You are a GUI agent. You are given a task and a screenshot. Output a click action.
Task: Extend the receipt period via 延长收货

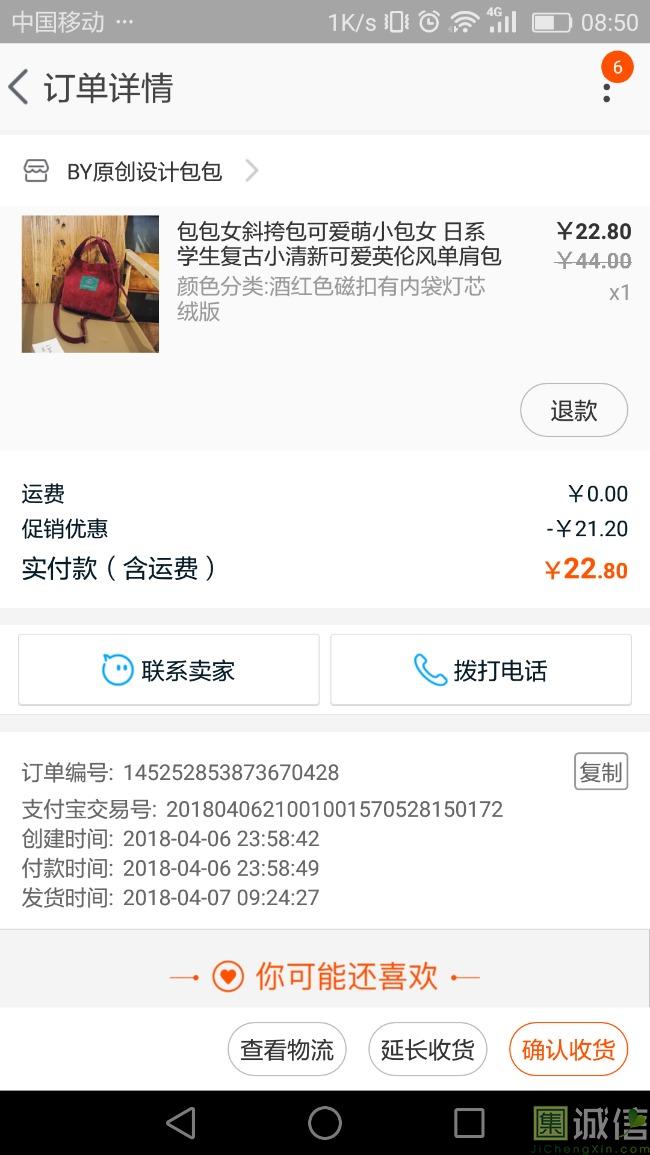pos(427,1049)
